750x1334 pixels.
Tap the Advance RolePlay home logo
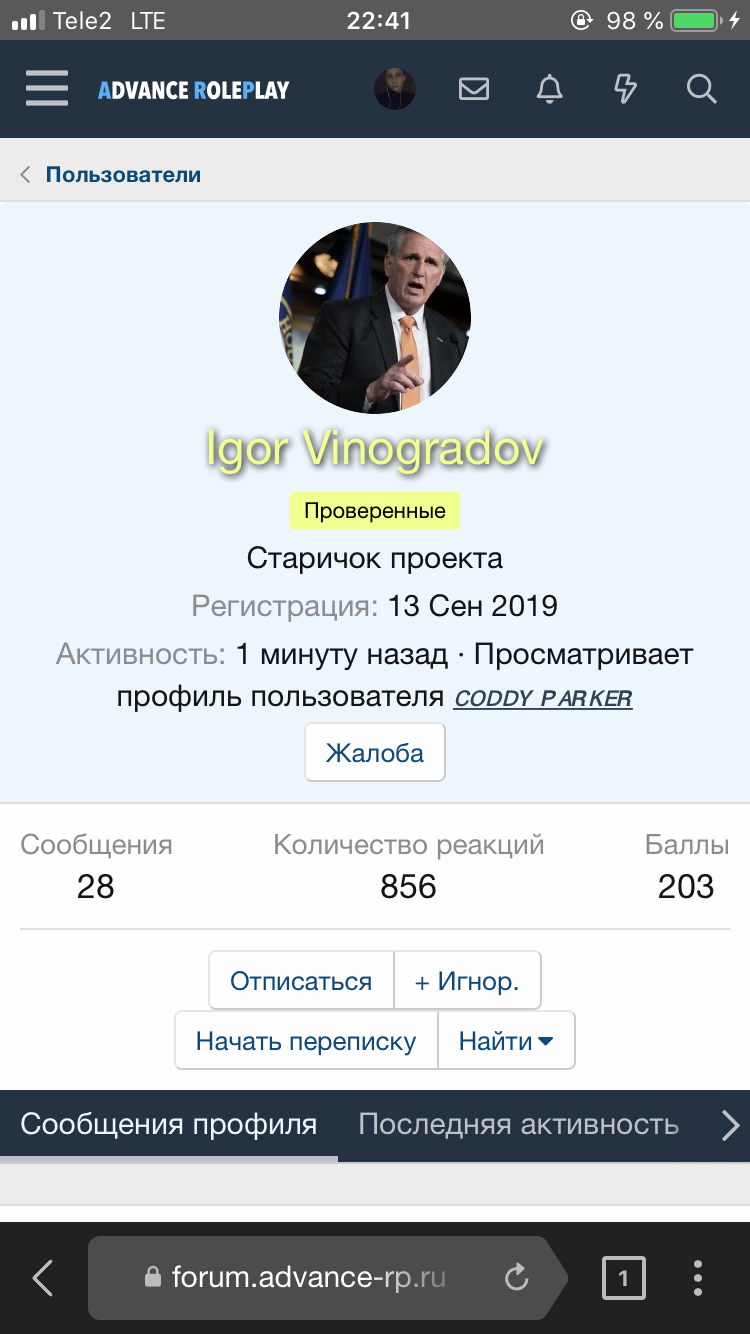tap(193, 90)
